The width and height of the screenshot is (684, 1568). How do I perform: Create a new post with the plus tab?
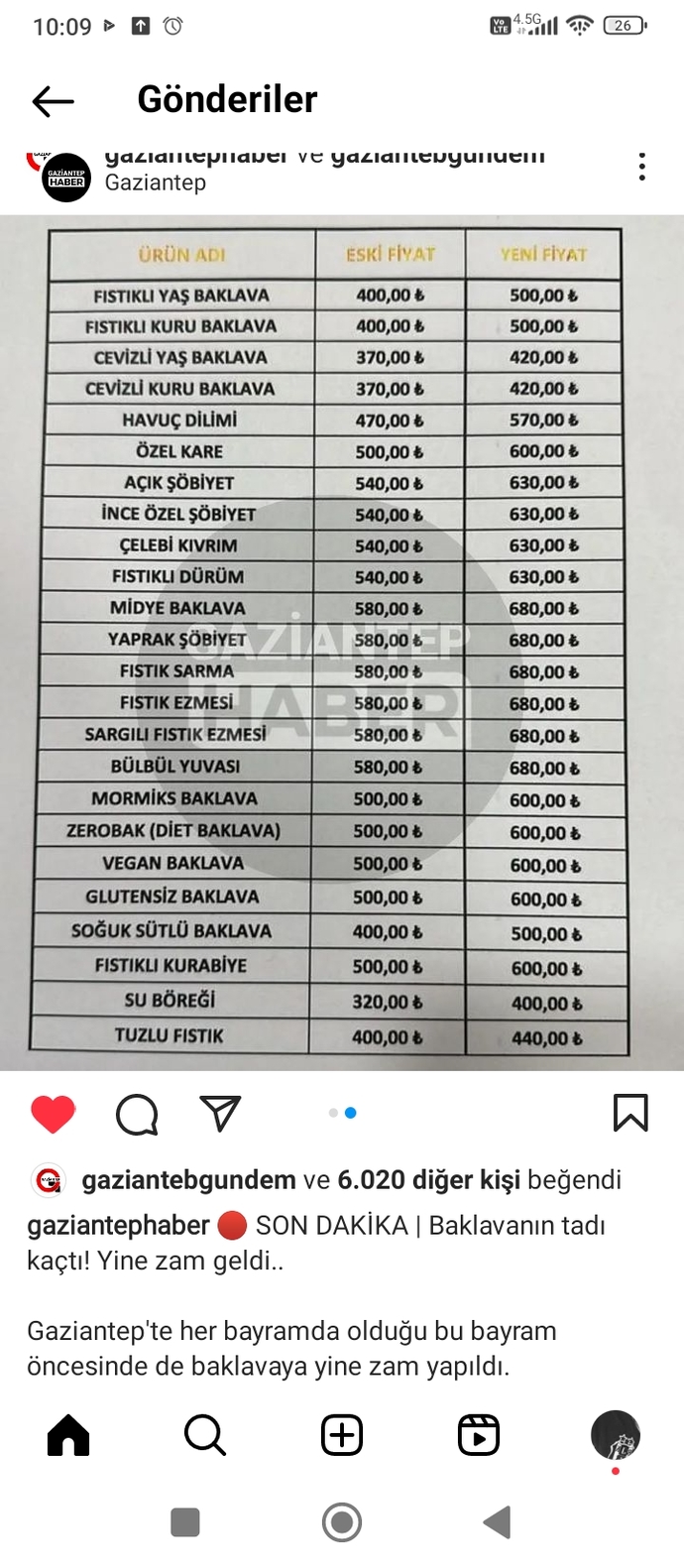[x=342, y=1435]
